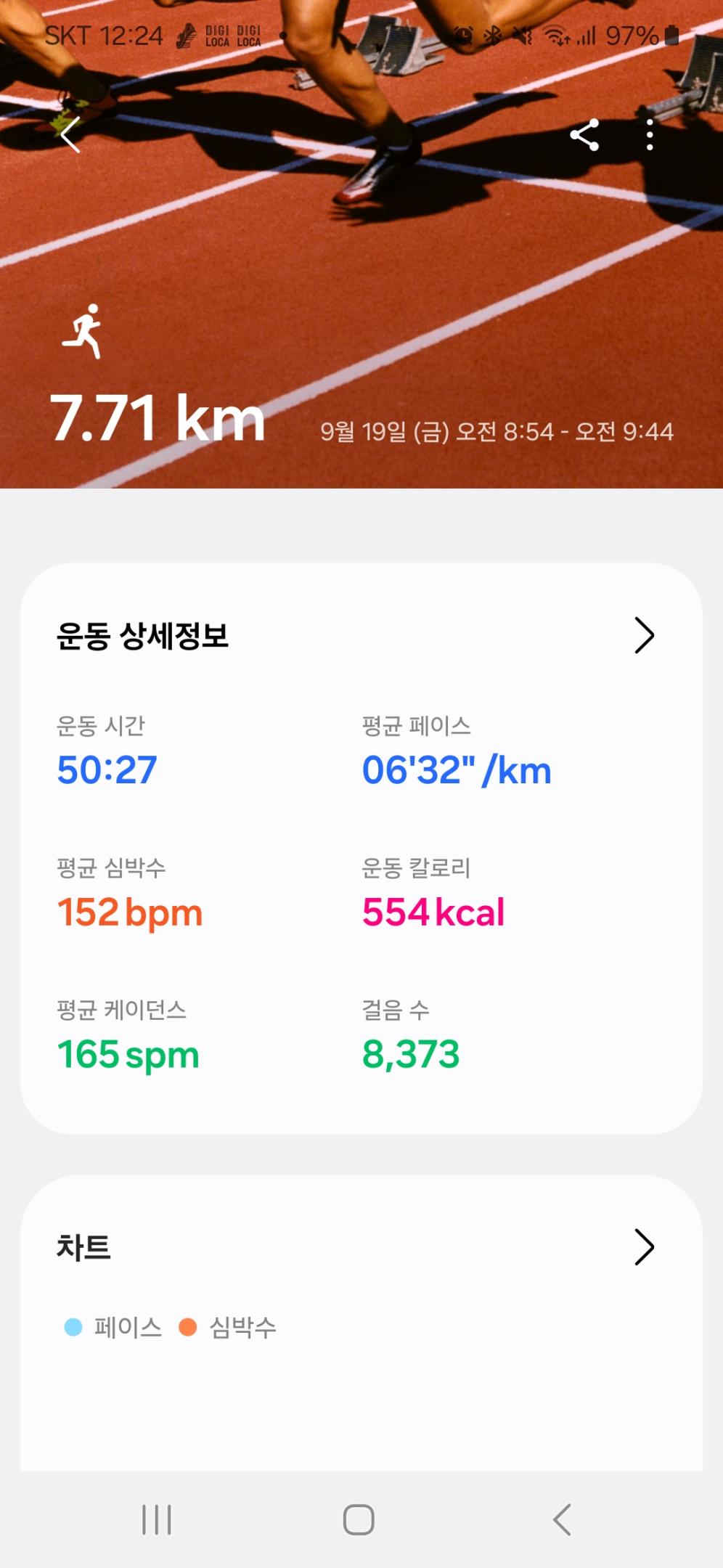Share this running workout
Viewport: 723px width, 1568px height.
[x=584, y=135]
